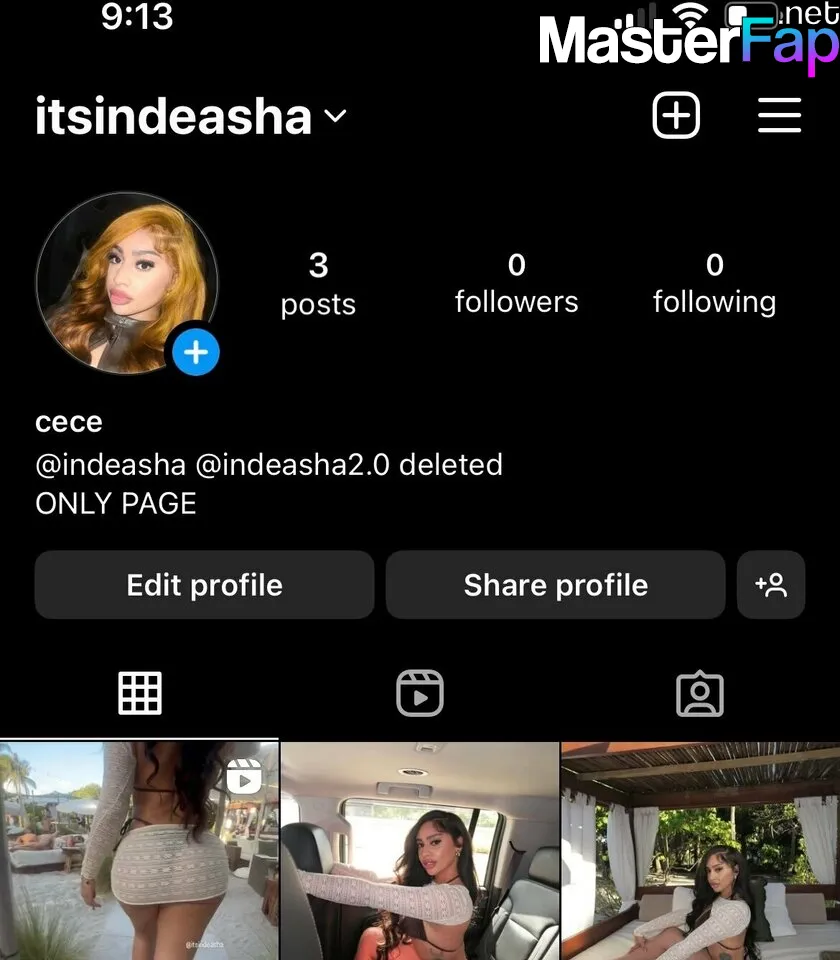Viewport: 840px width, 960px height.
Task: Open the reel post by the beach
Action: (x=139, y=850)
